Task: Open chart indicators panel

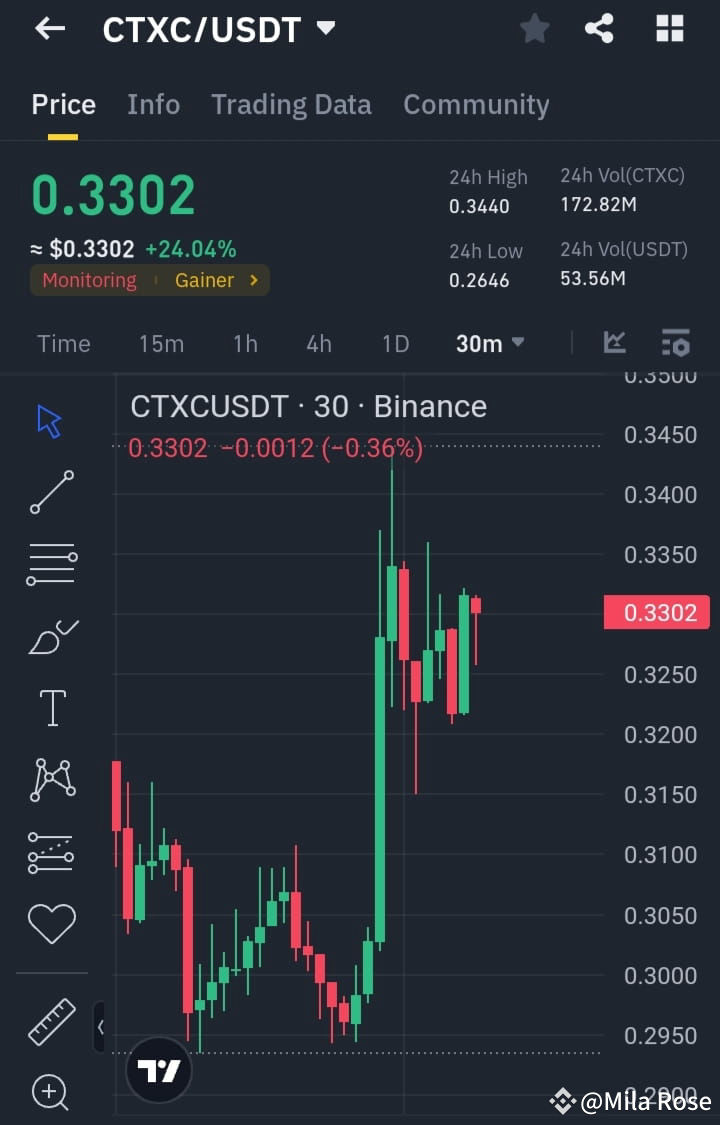Action: tap(614, 343)
